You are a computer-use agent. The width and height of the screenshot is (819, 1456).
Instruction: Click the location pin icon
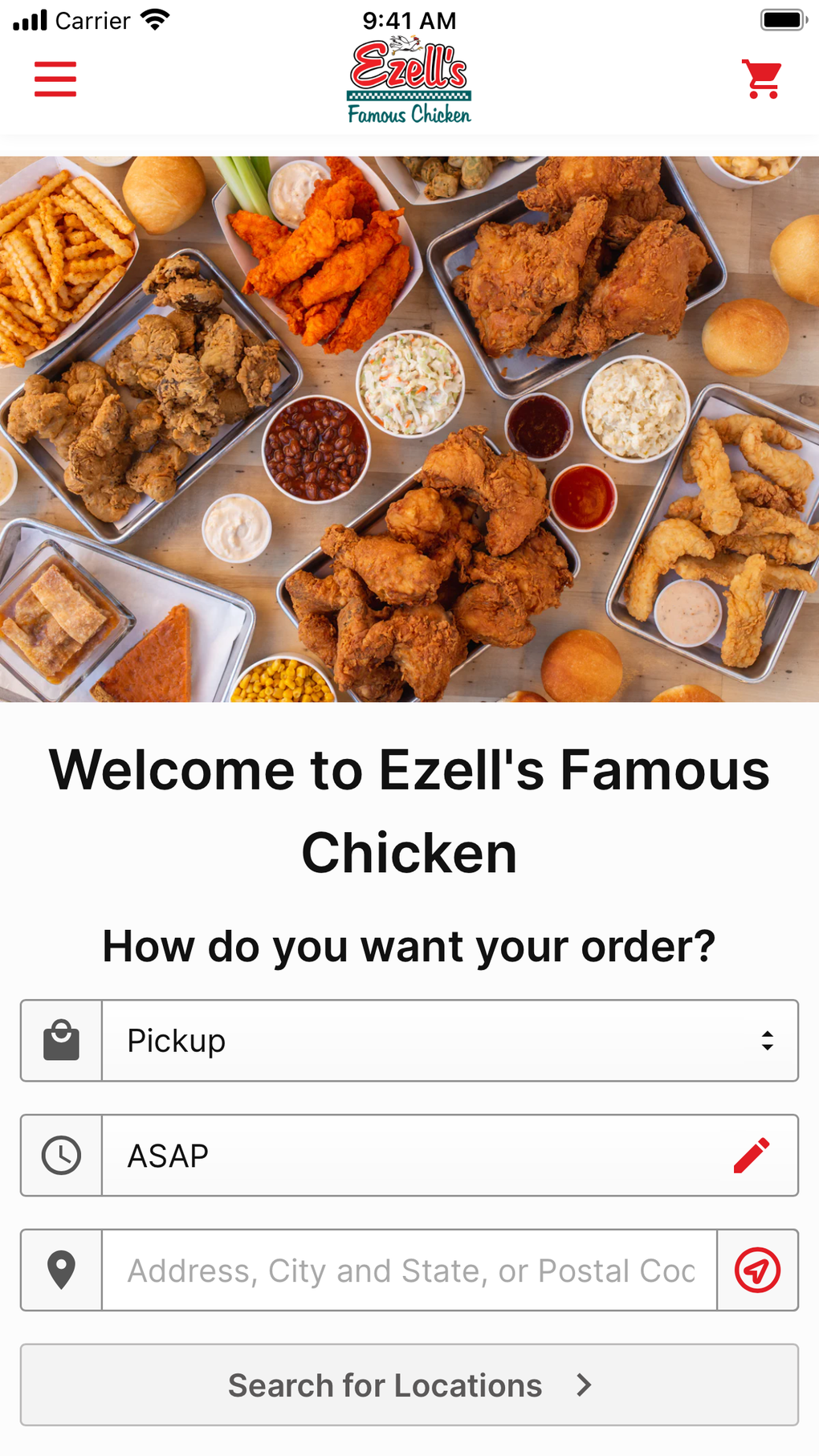tap(61, 1270)
